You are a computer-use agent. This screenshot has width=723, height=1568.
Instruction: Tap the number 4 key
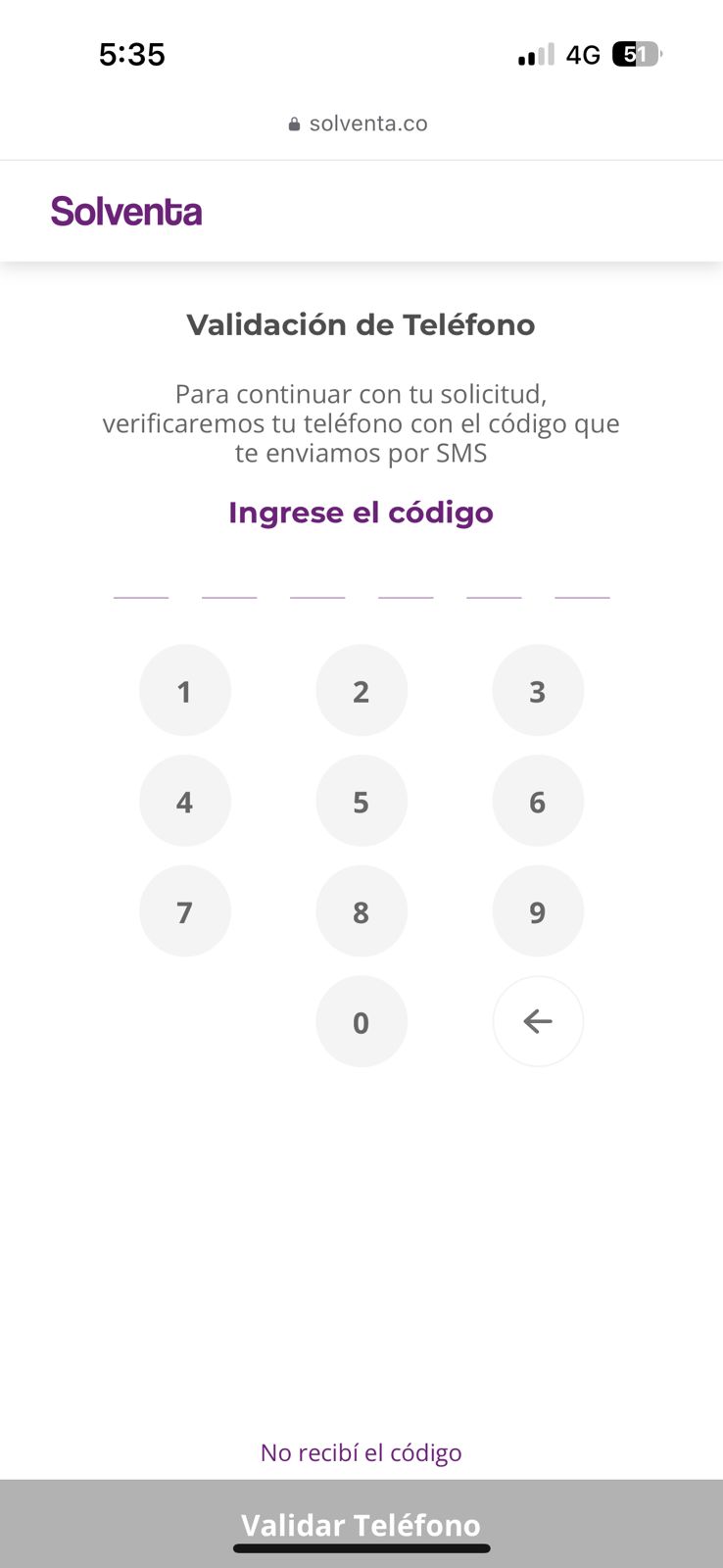pos(184,802)
